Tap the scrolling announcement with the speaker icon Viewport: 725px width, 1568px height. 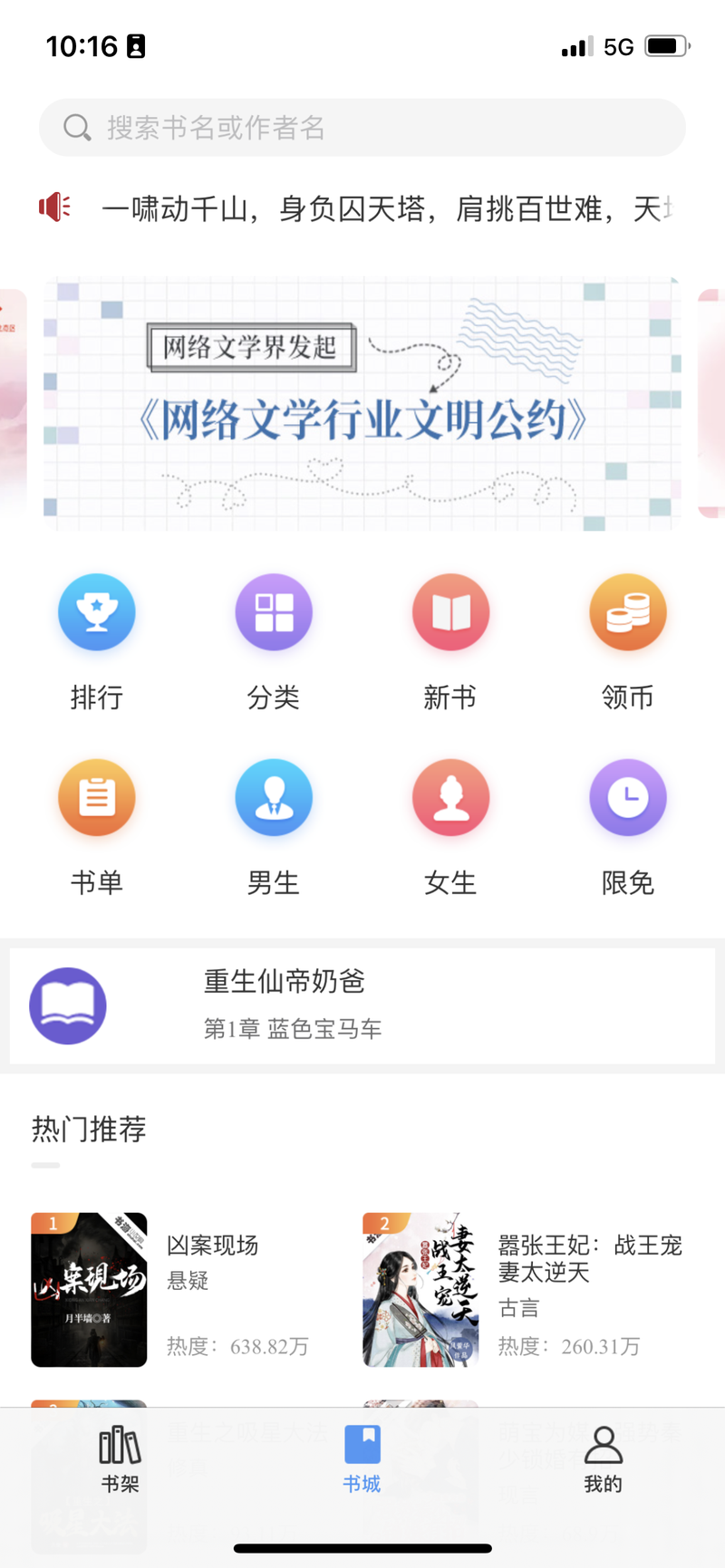(362, 209)
